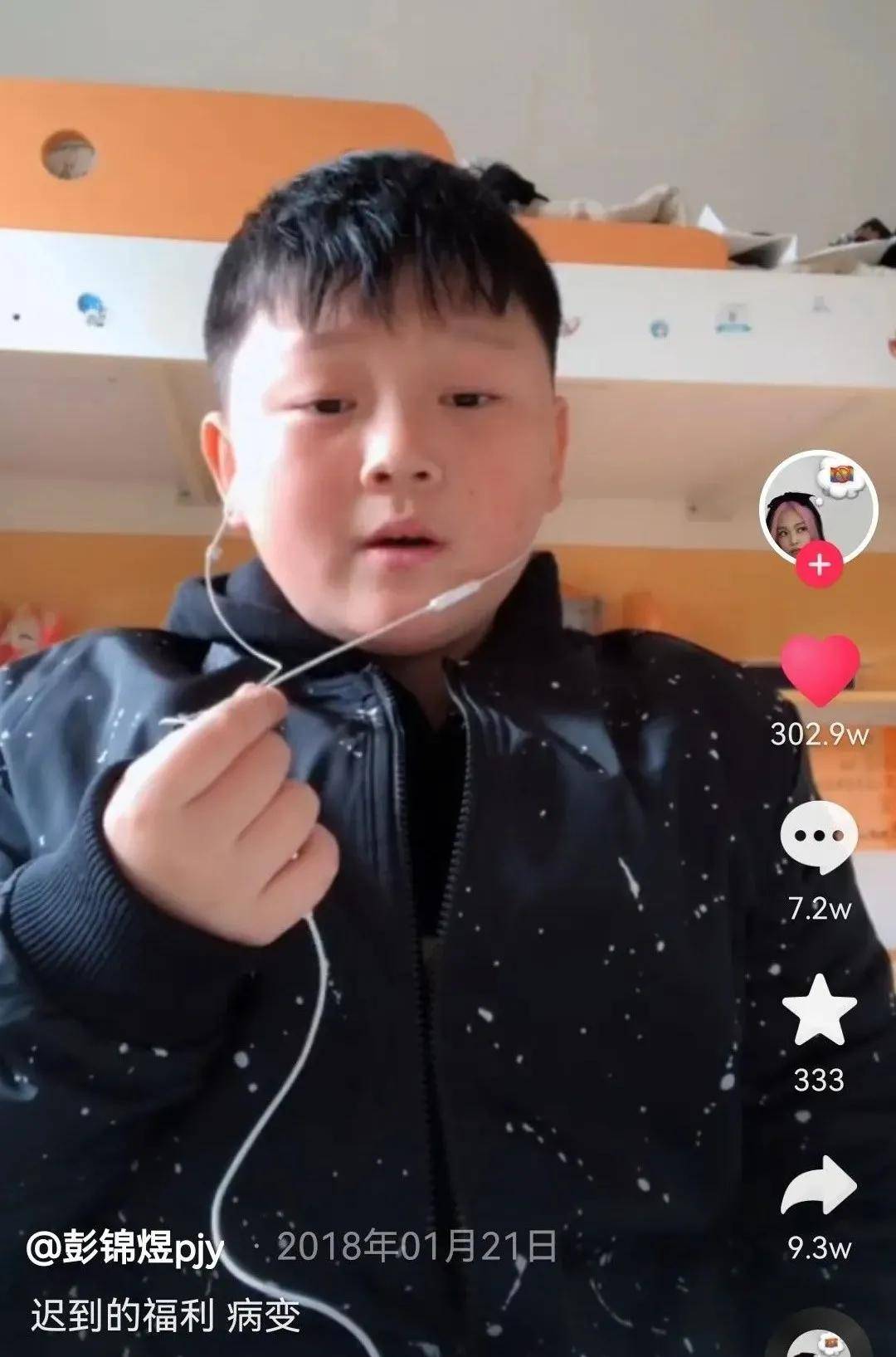This screenshot has width=896, height=1357.
Task: Like the video with 302.9w hearts
Action: click(820, 670)
